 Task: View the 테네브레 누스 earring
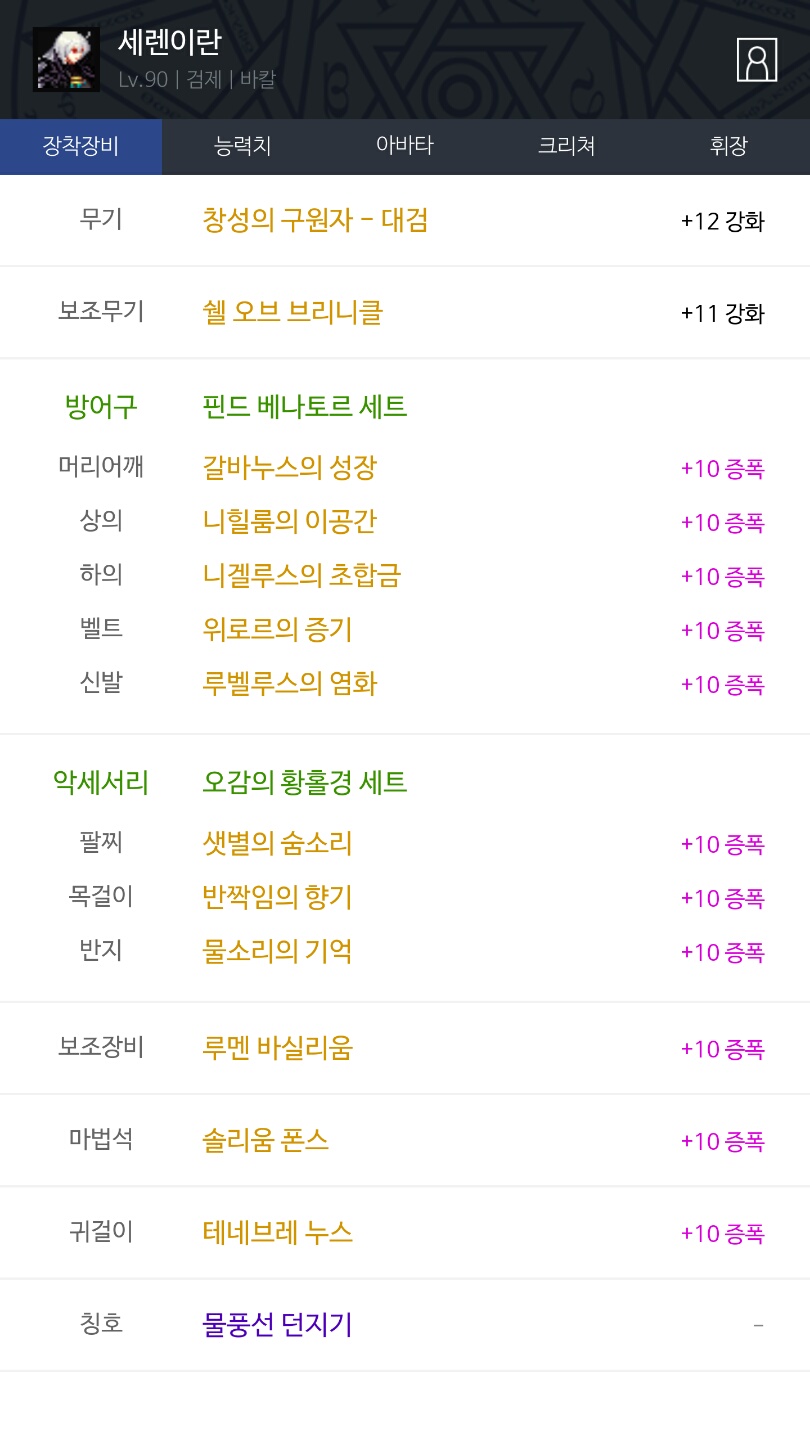click(277, 1232)
